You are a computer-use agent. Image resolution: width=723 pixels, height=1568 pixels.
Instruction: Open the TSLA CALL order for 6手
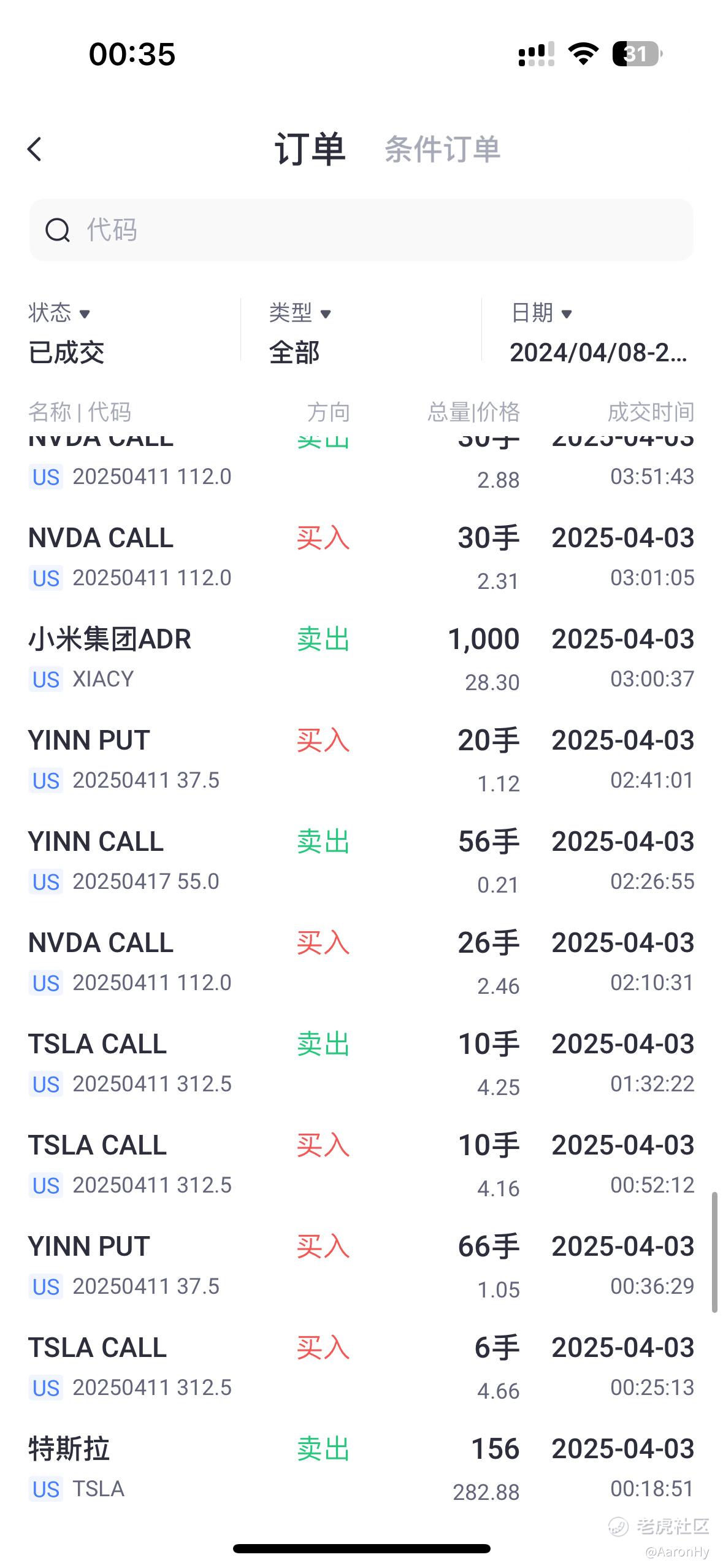pos(361,1367)
